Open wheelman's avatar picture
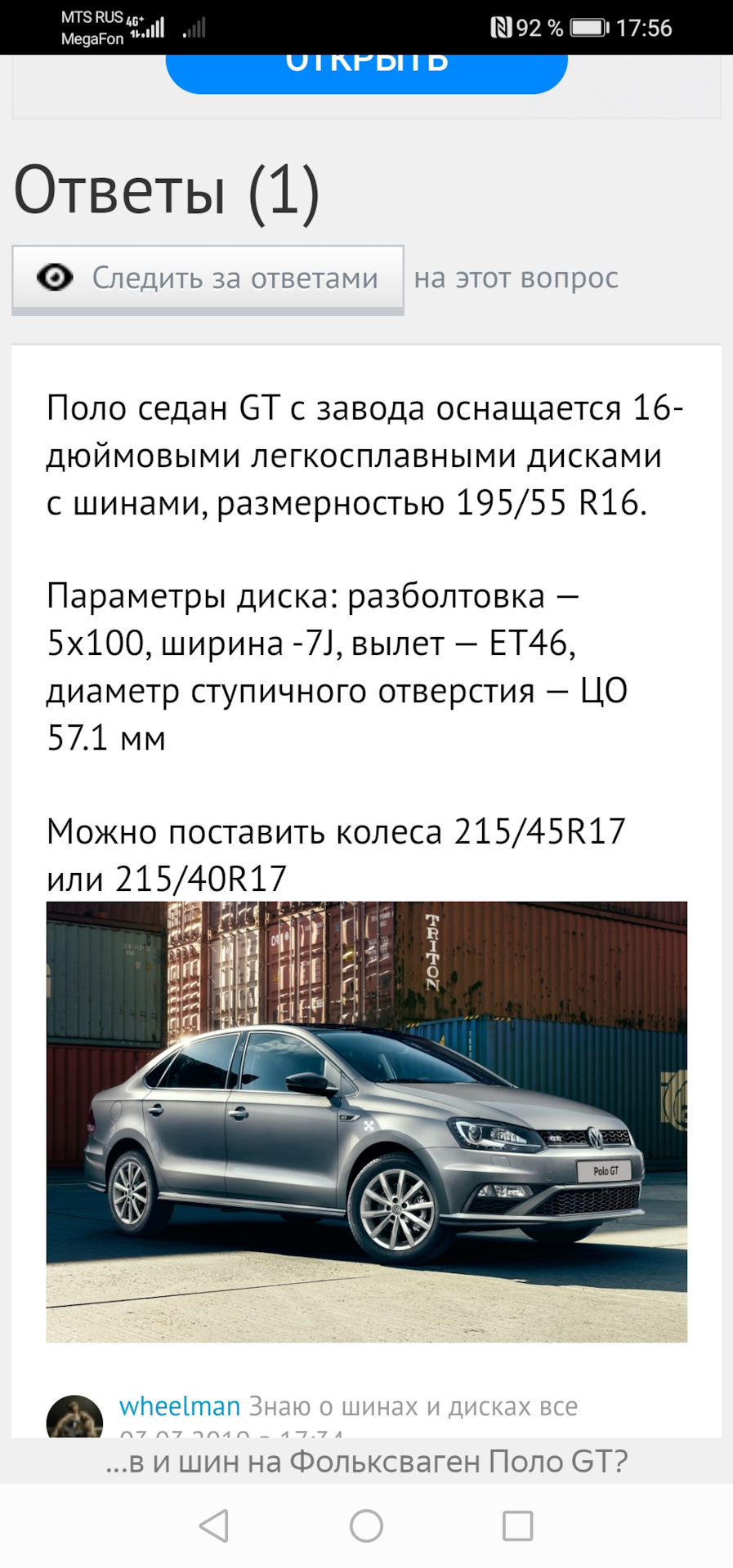Screen dimensions: 733x1568 [x=75, y=1418]
